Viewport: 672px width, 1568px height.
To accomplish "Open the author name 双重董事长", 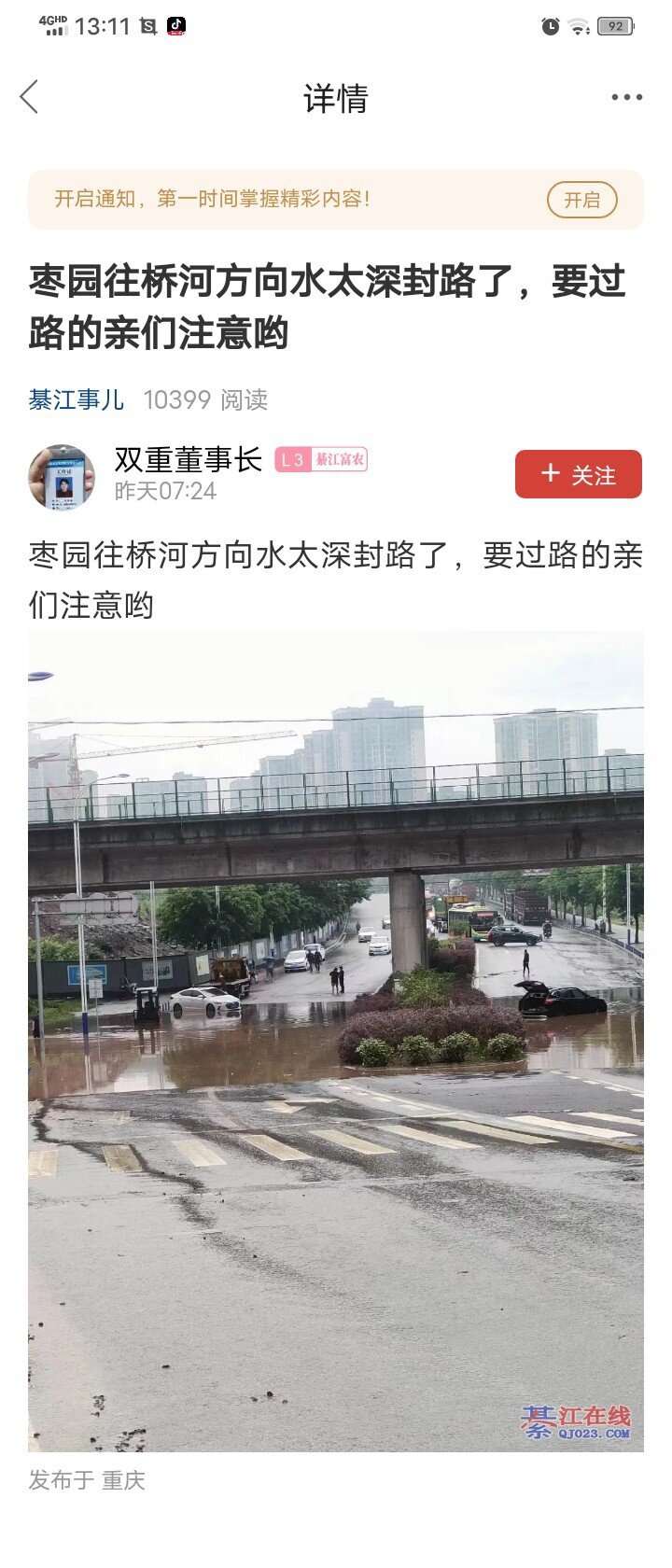I will click(x=189, y=459).
